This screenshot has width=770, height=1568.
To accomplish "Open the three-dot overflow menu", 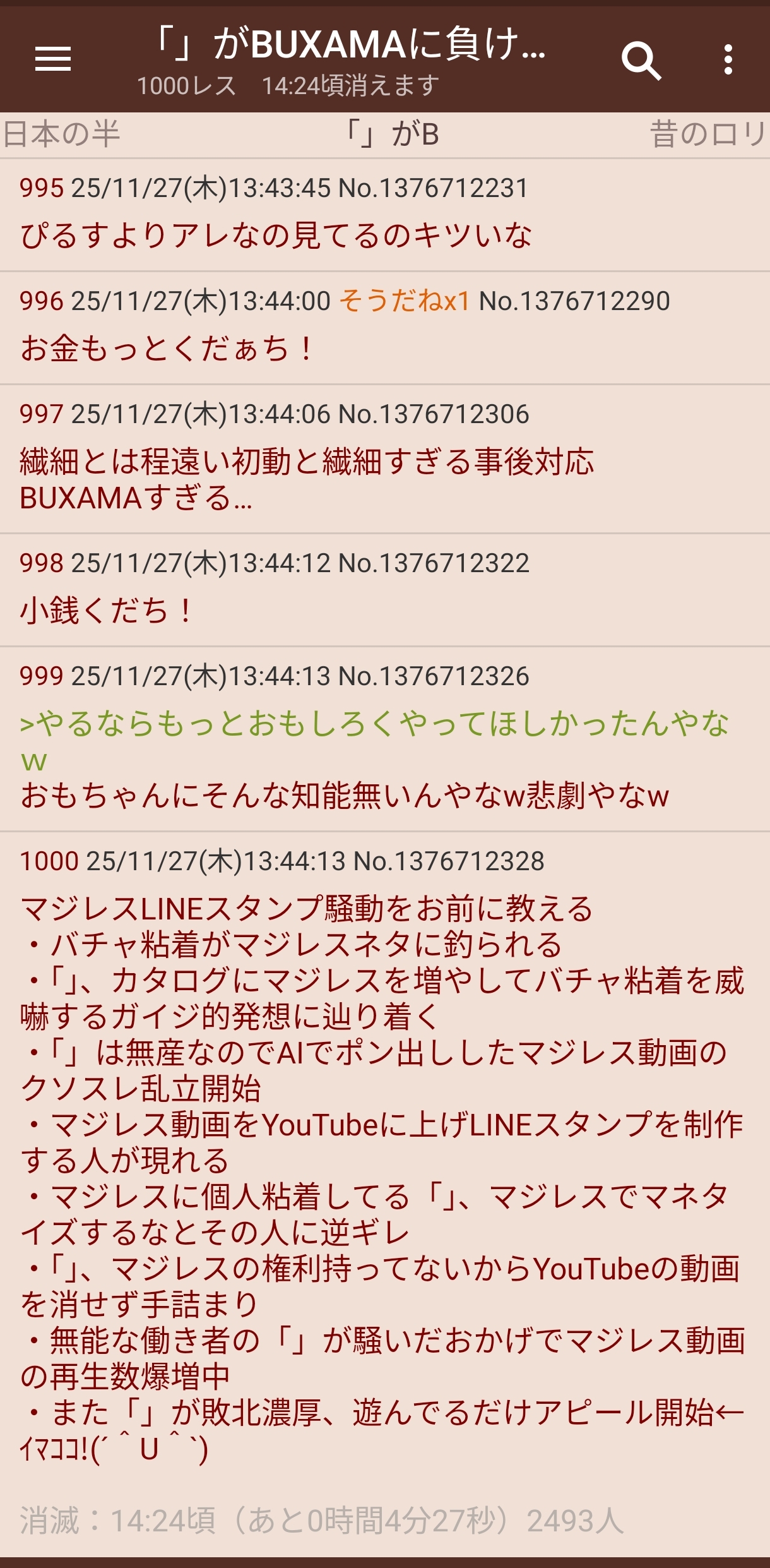I will pyautogui.click(x=728, y=59).
